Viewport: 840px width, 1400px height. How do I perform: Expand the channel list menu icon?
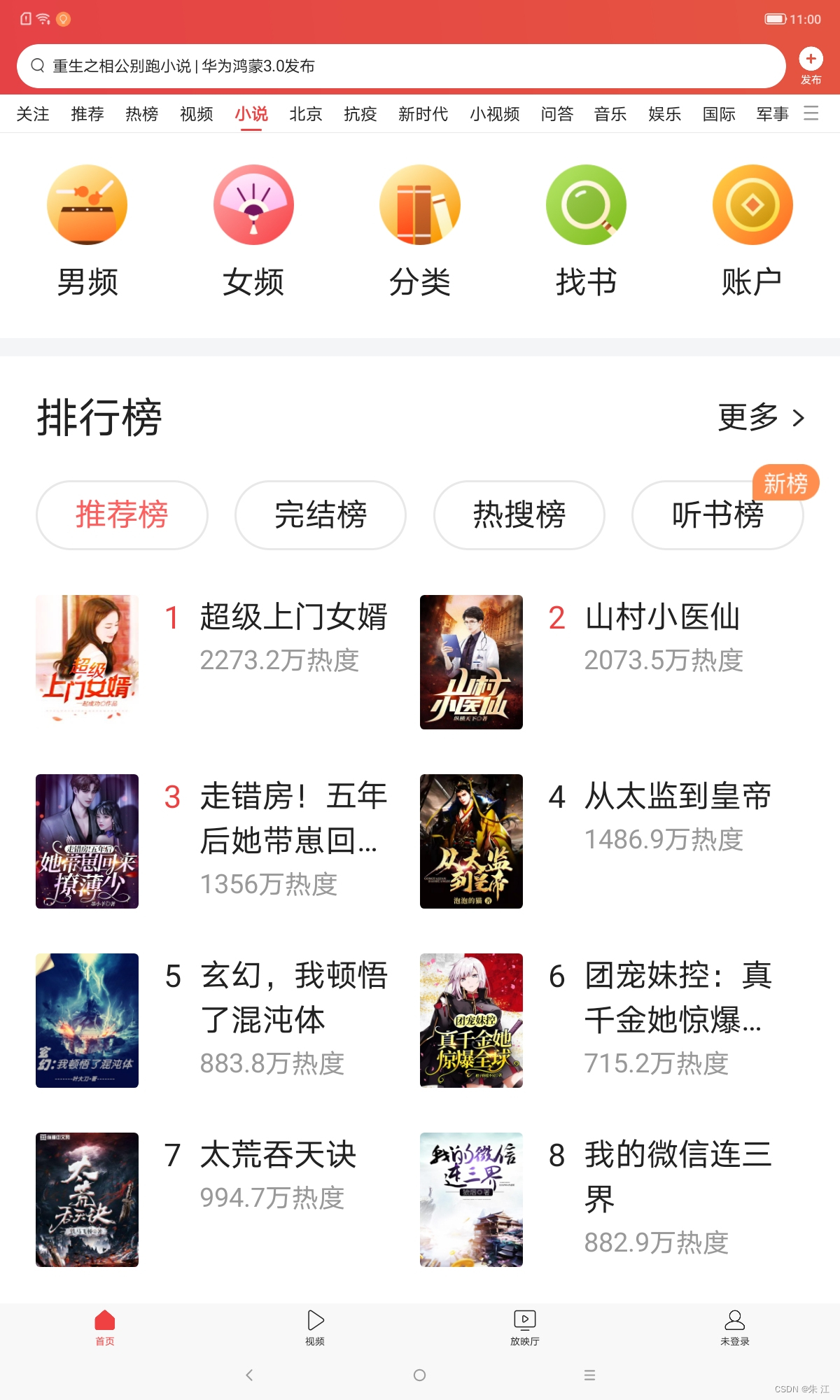pos(811,113)
